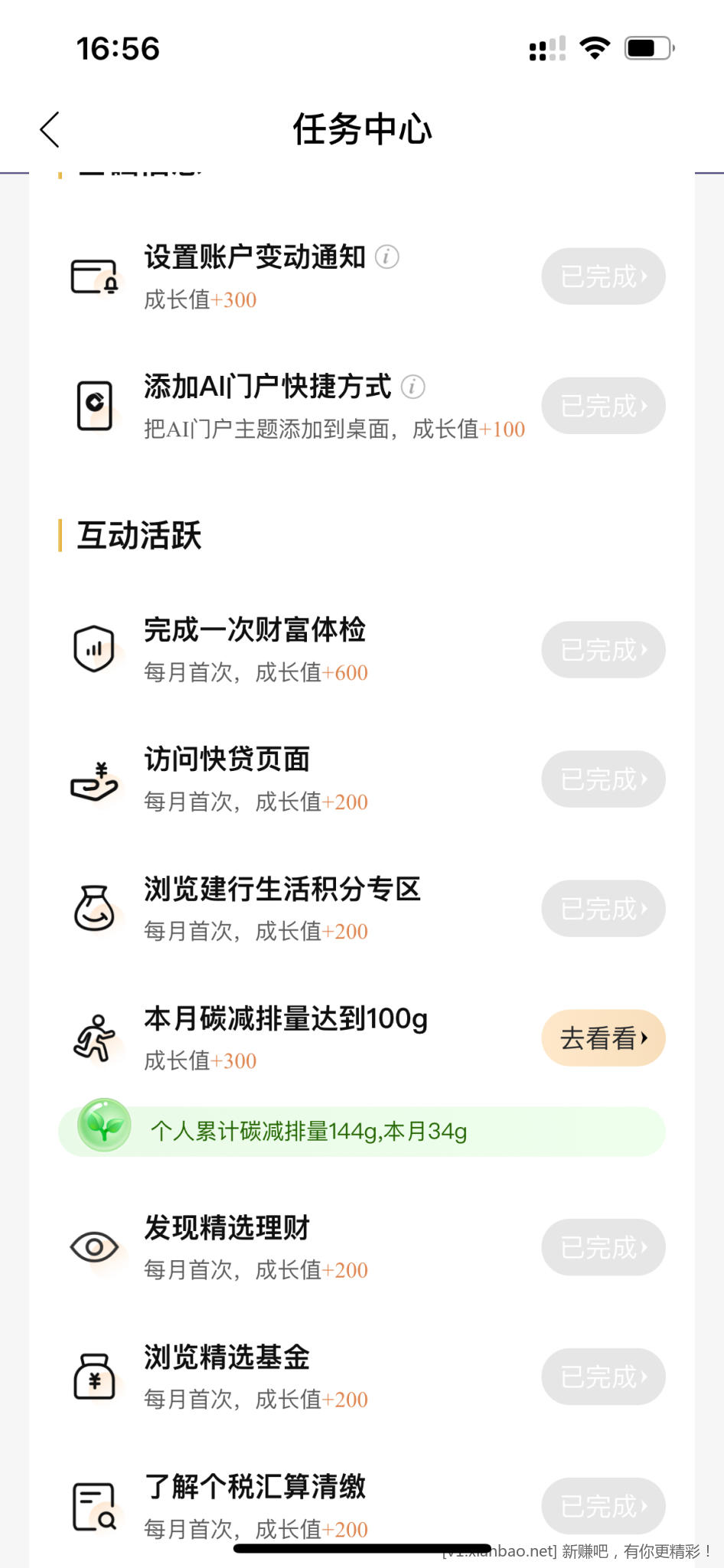This screenshot has height=1568, width=724.
Task: Tap 已完成 for 发现精选理财
Action: (603, 1247)
